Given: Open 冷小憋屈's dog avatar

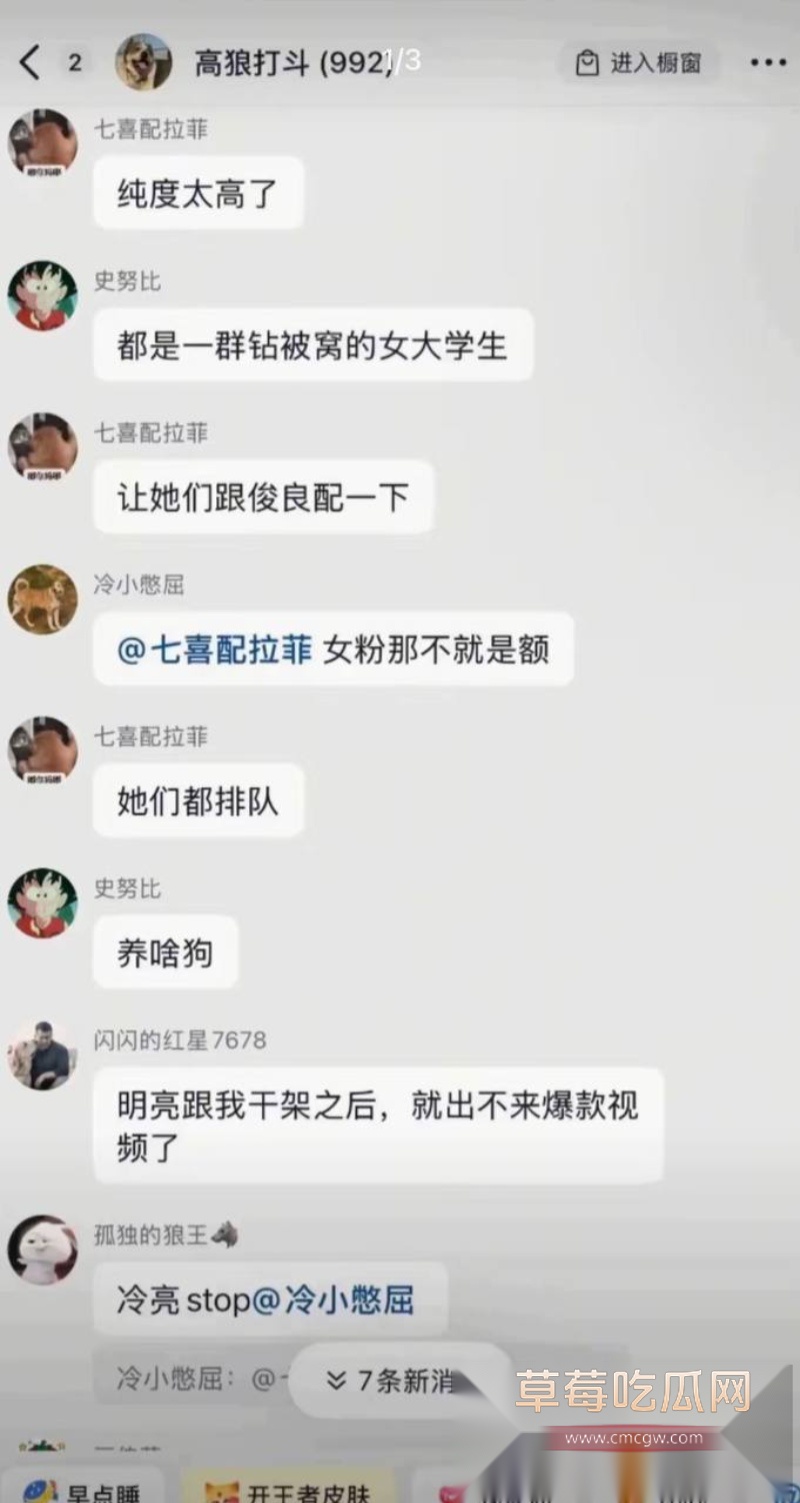Looking at the screenshot, I should (42, 599).
